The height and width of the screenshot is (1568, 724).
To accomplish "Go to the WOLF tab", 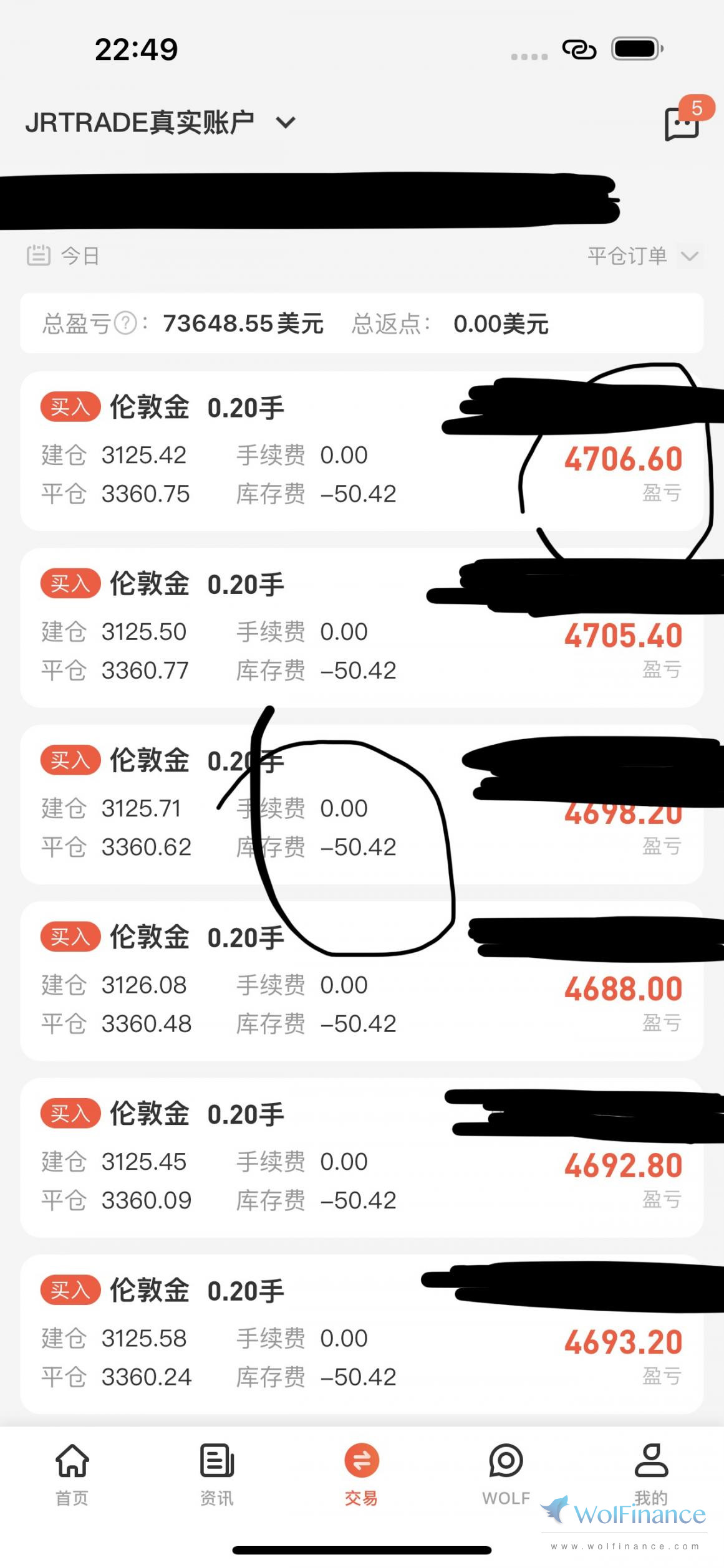I will (x=506, y=1475).
